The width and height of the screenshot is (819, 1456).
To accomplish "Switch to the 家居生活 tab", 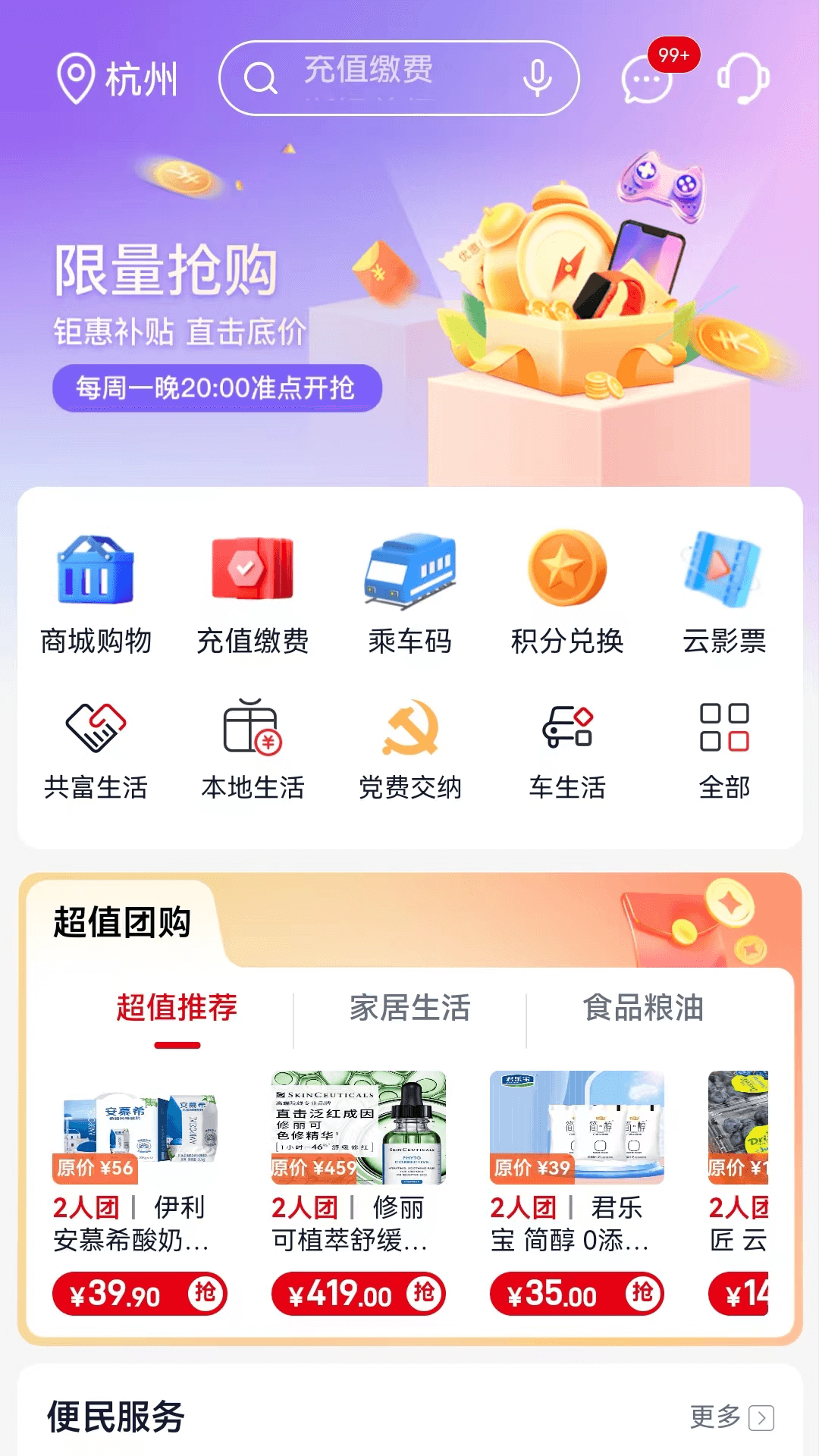I will pyautogui.click(x=409, y=1009).
